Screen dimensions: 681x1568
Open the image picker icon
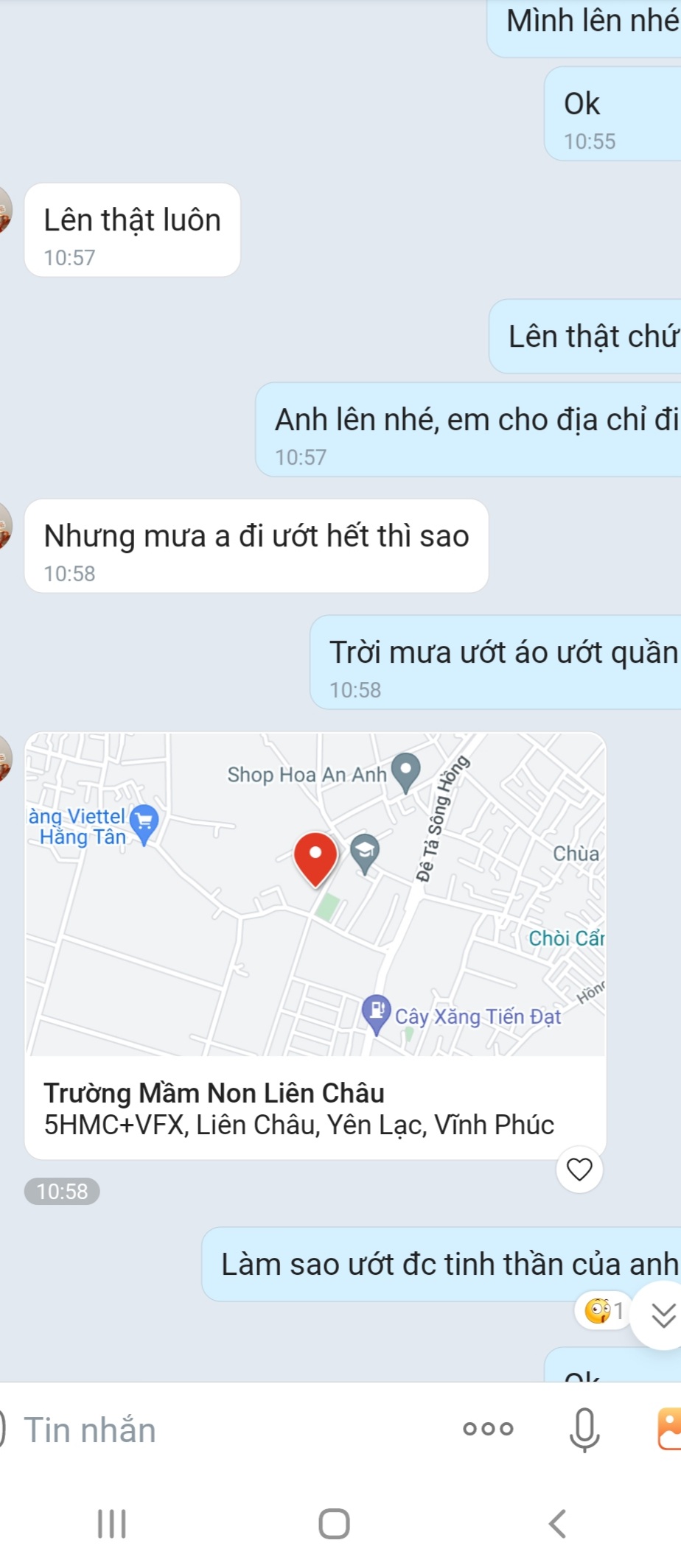(x=668, y=1429)
